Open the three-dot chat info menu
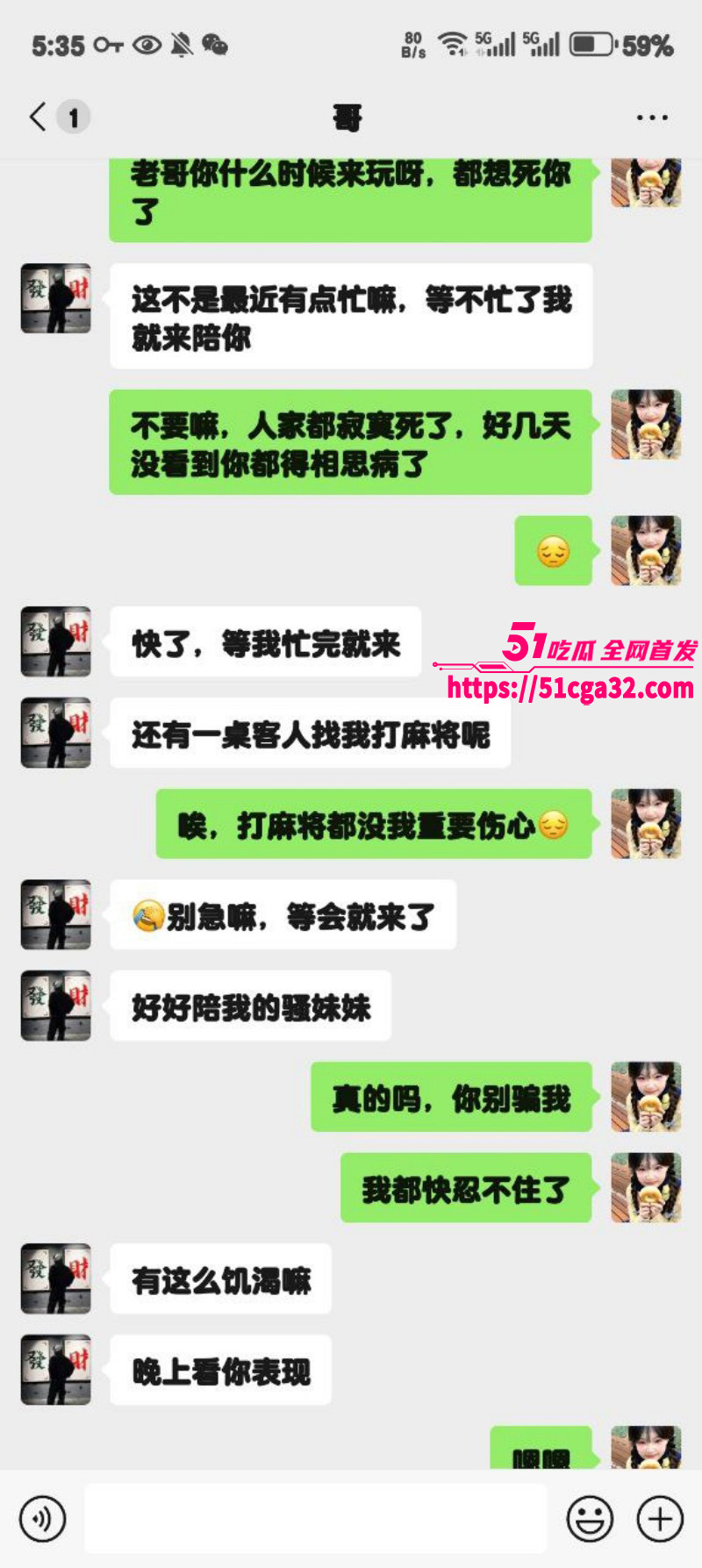The width and height of the screenshot is (702, 1568). pyautogui.click(x=652, y=117)
